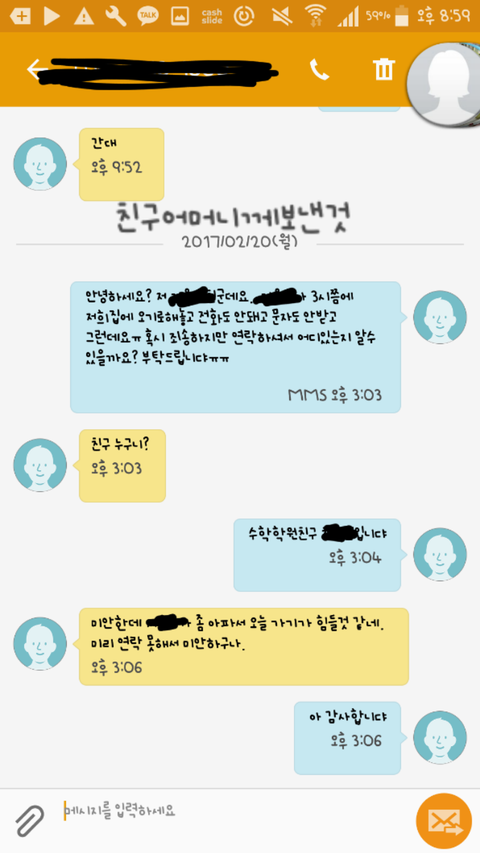480x853 pixels.
Task: Call this contact with the phone icon
Action: [319, 70]
